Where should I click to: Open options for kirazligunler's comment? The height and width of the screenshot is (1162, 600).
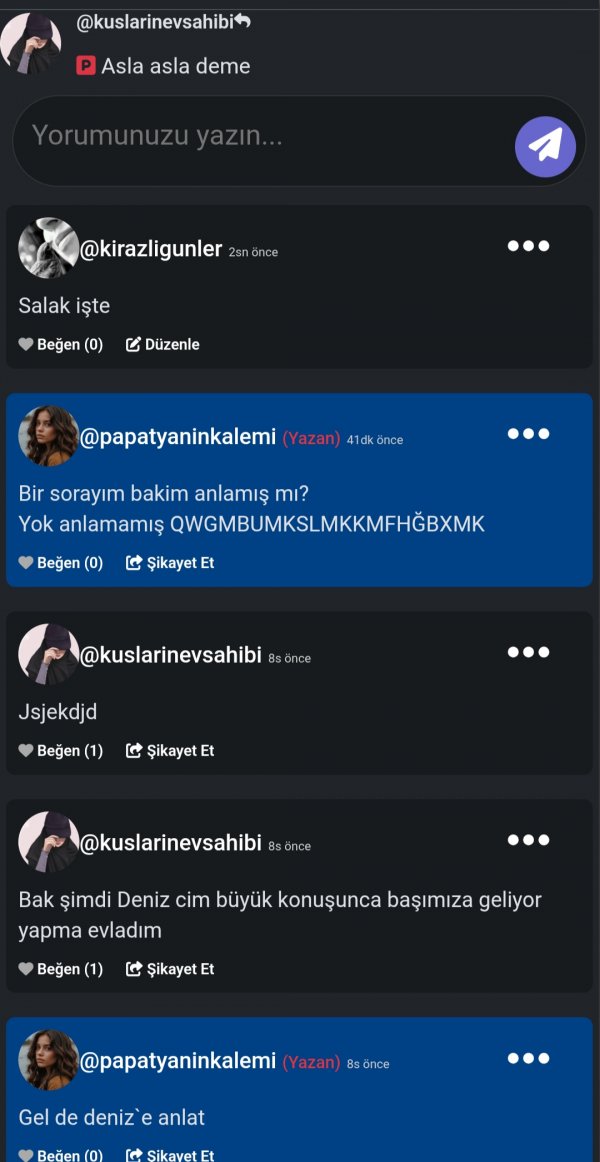click(x=528, y=246)
